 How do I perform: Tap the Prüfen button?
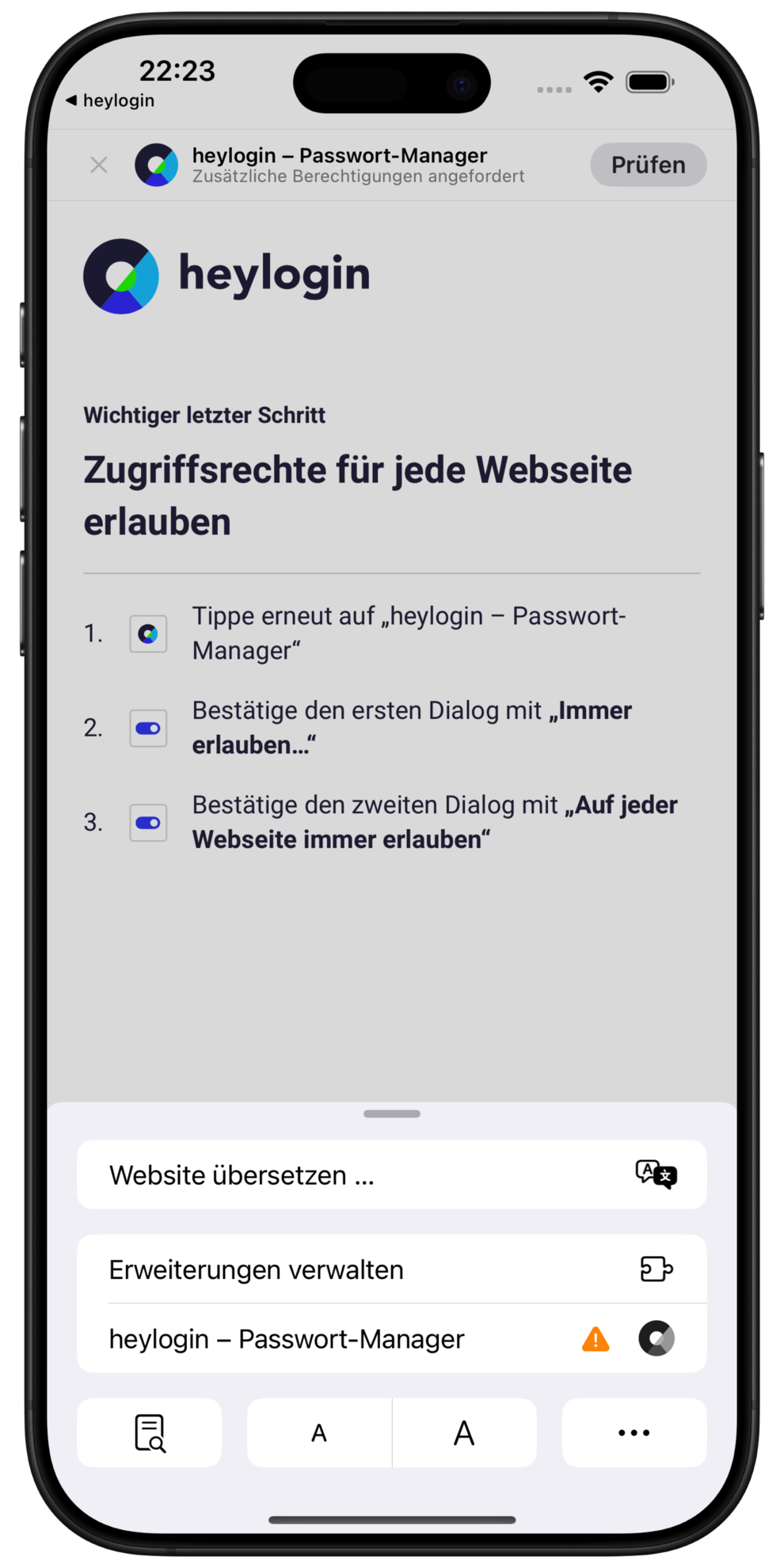pos(648,165)
